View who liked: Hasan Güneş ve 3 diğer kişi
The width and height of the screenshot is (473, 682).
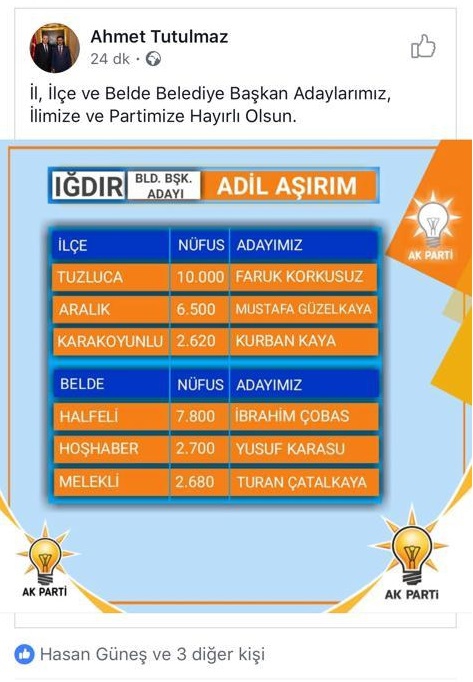(x=152, y=654)
